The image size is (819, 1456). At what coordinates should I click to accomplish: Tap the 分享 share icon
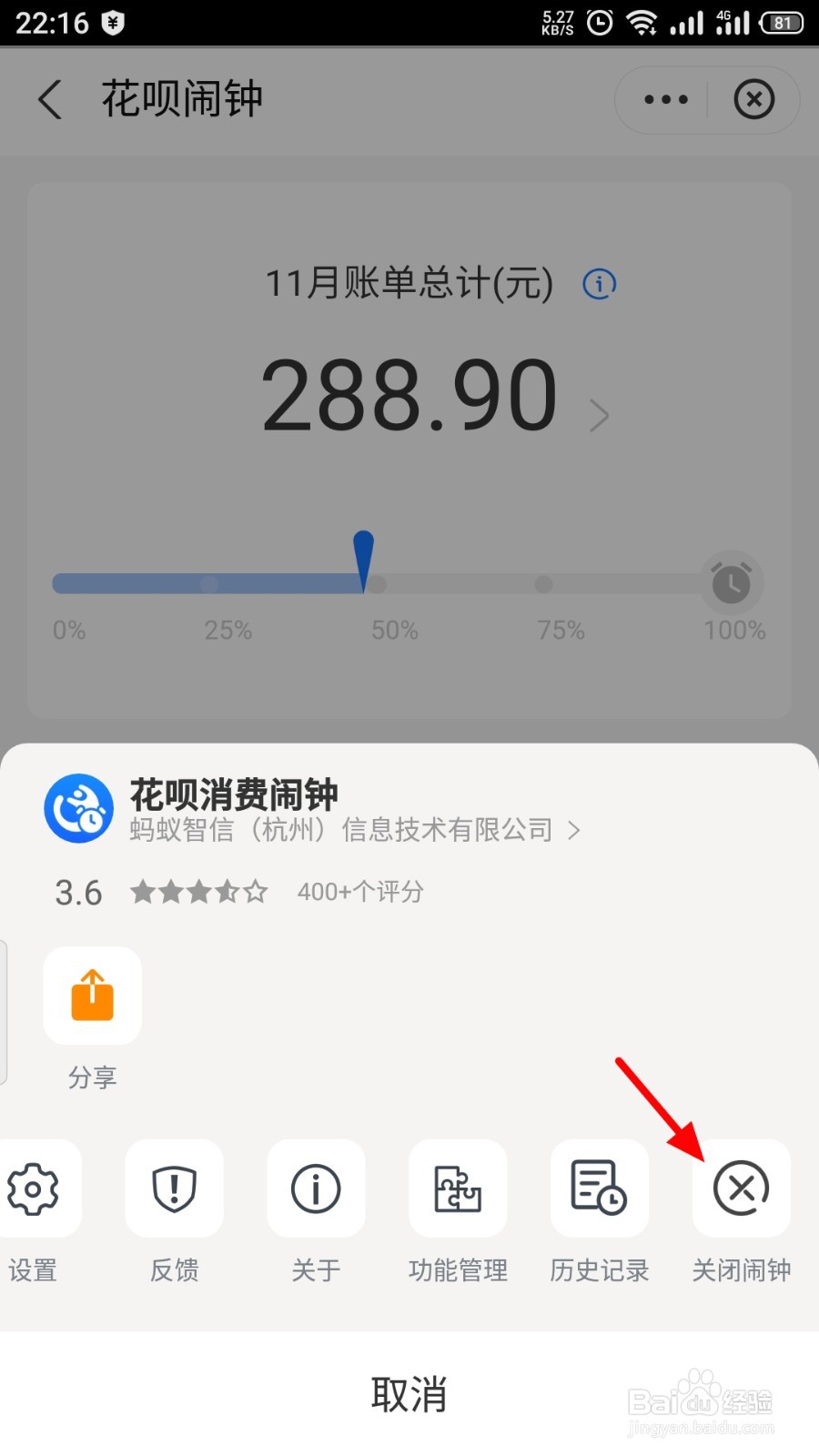point(92,995)
